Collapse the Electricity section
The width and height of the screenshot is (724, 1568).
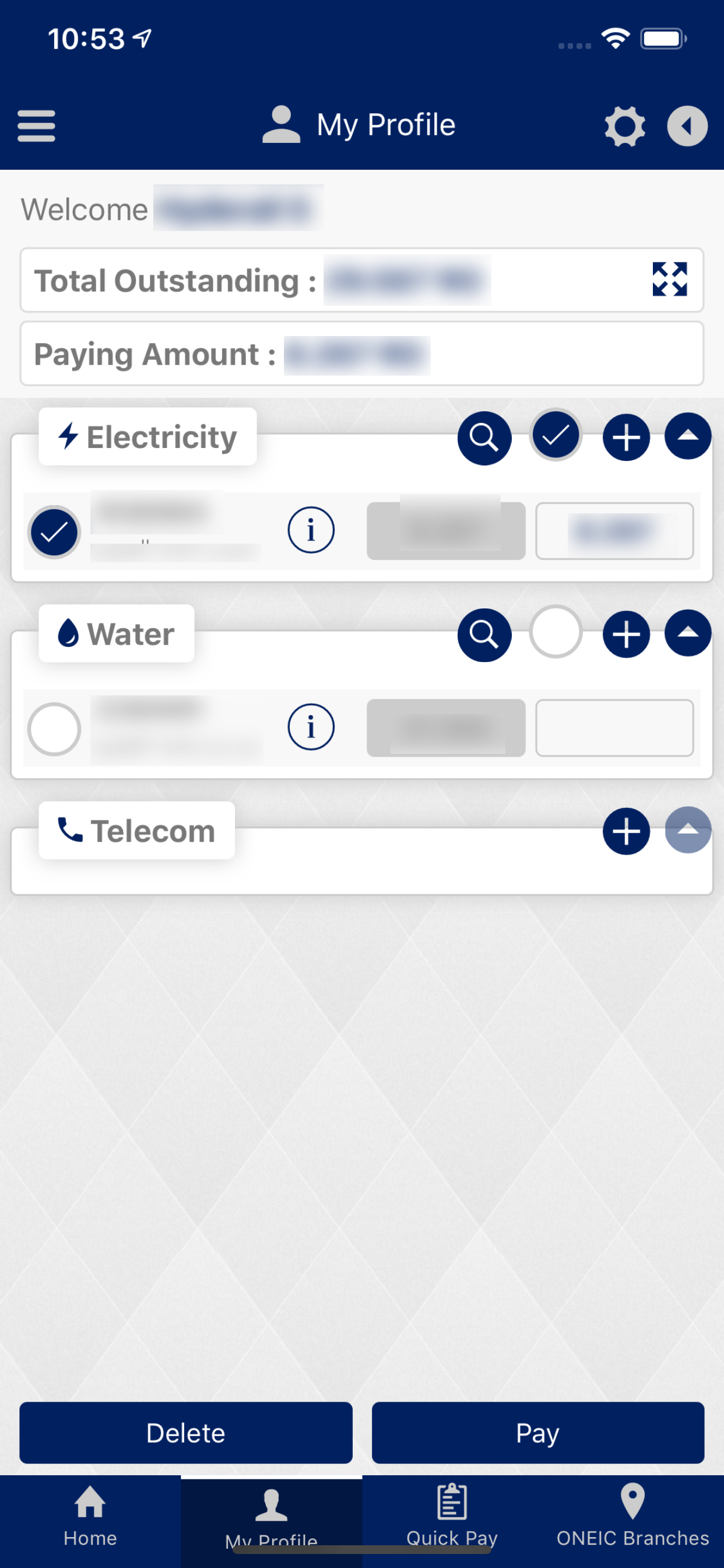pyautogui.click(x=688, y=436)
